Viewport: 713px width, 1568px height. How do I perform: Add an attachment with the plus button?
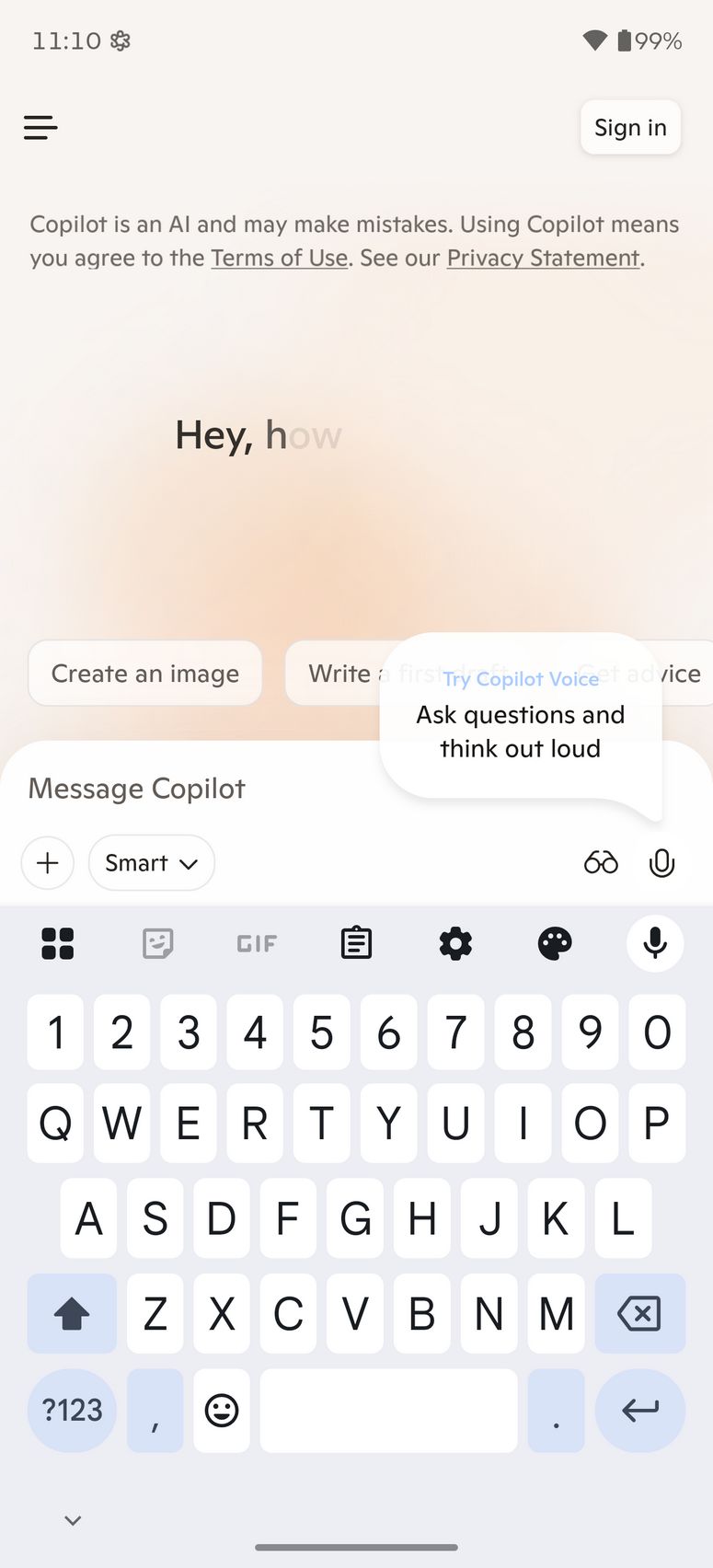click(48, 863)
